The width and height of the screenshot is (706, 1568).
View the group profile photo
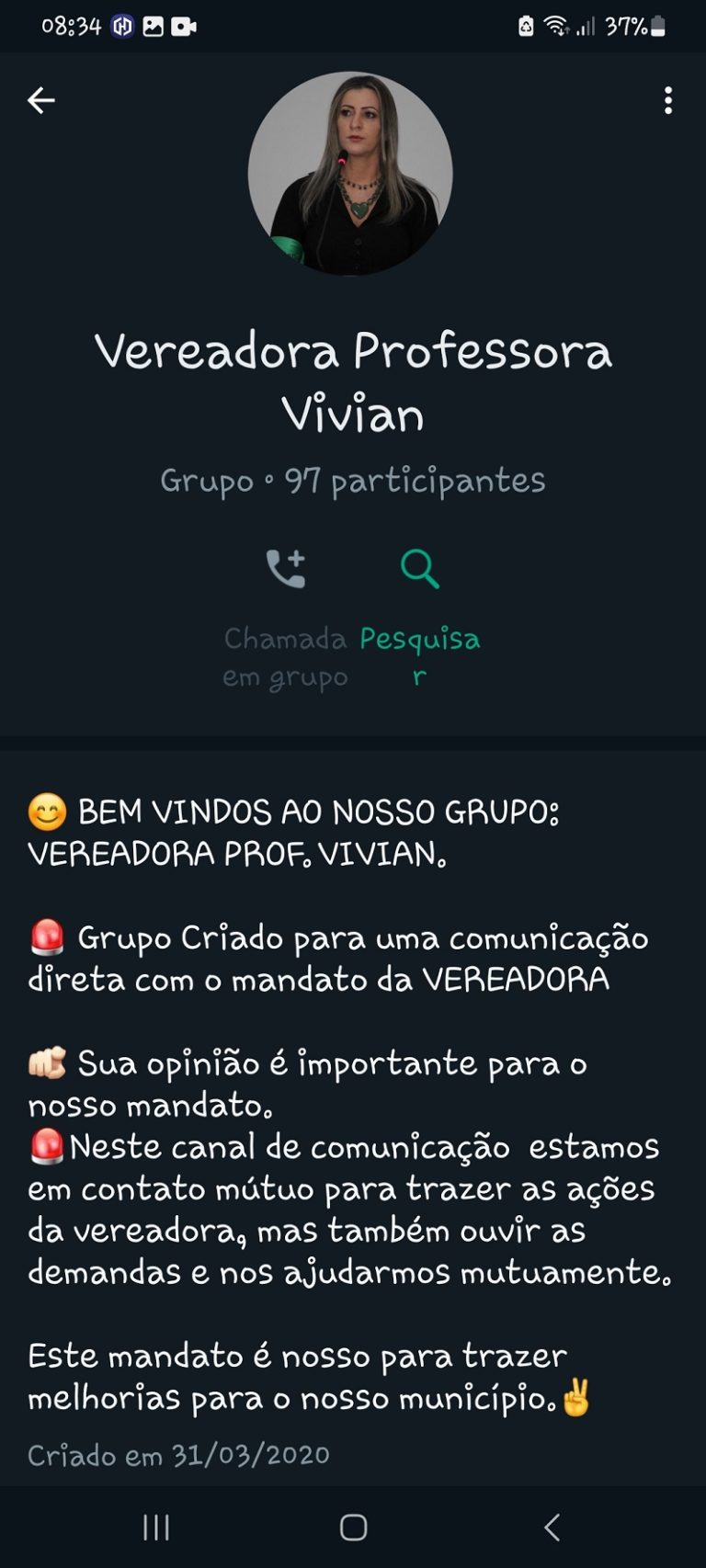tap(350, 174)
